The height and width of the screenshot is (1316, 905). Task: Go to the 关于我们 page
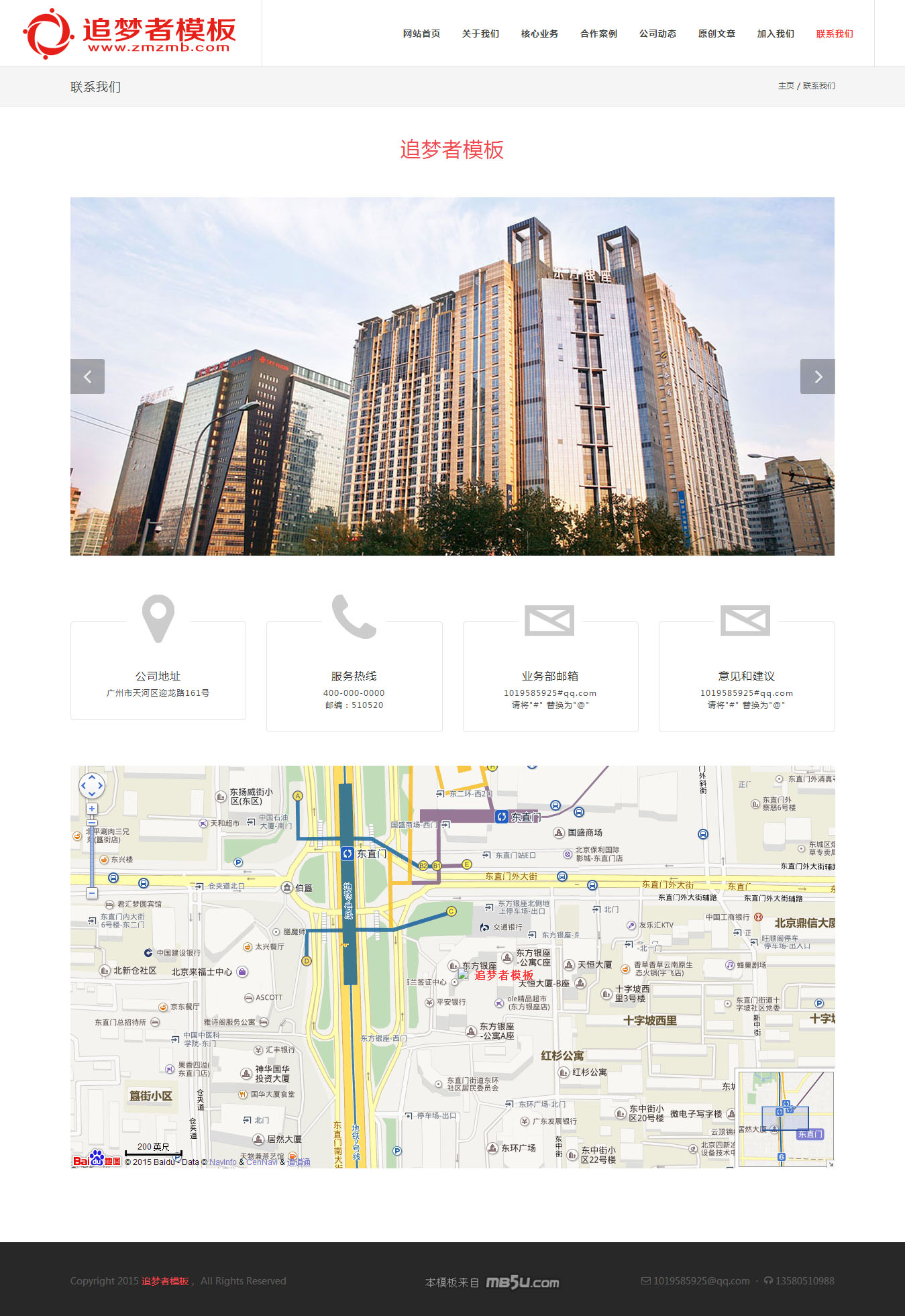pyautogui.click(x=480, y=34)
